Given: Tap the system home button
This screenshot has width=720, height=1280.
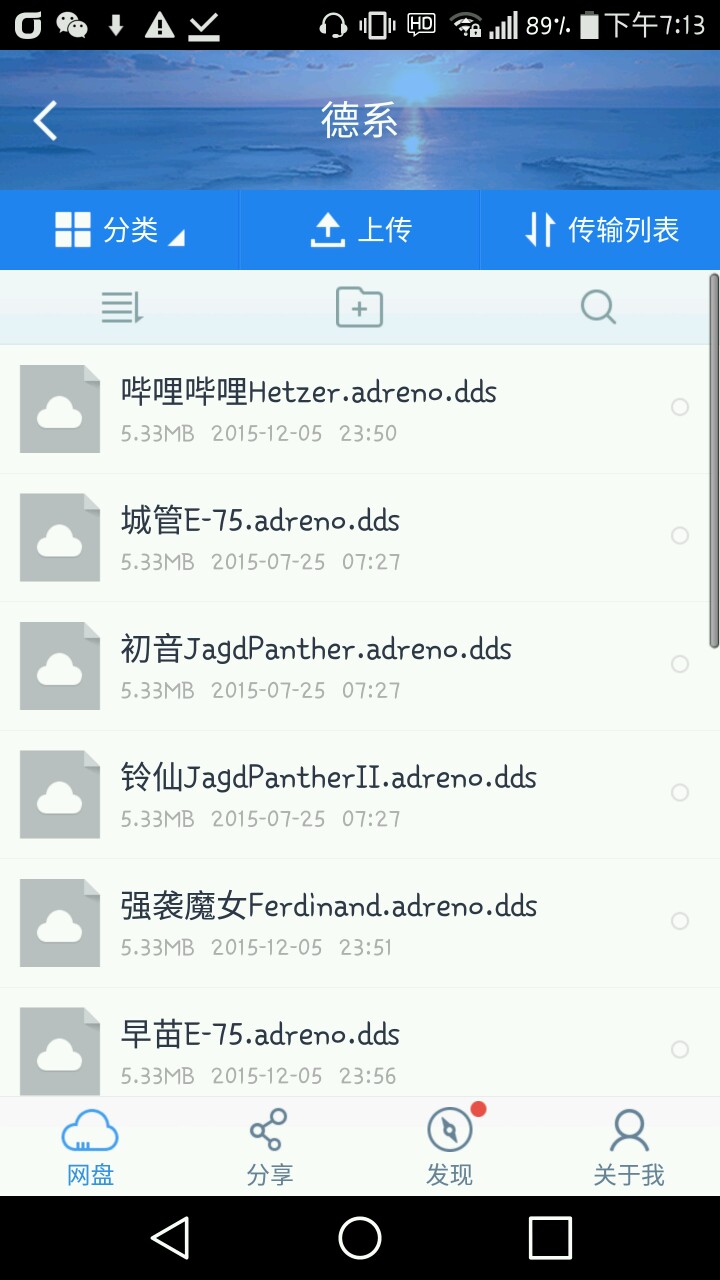Looking at the screenshot, I should click(x=360, y=1238).
